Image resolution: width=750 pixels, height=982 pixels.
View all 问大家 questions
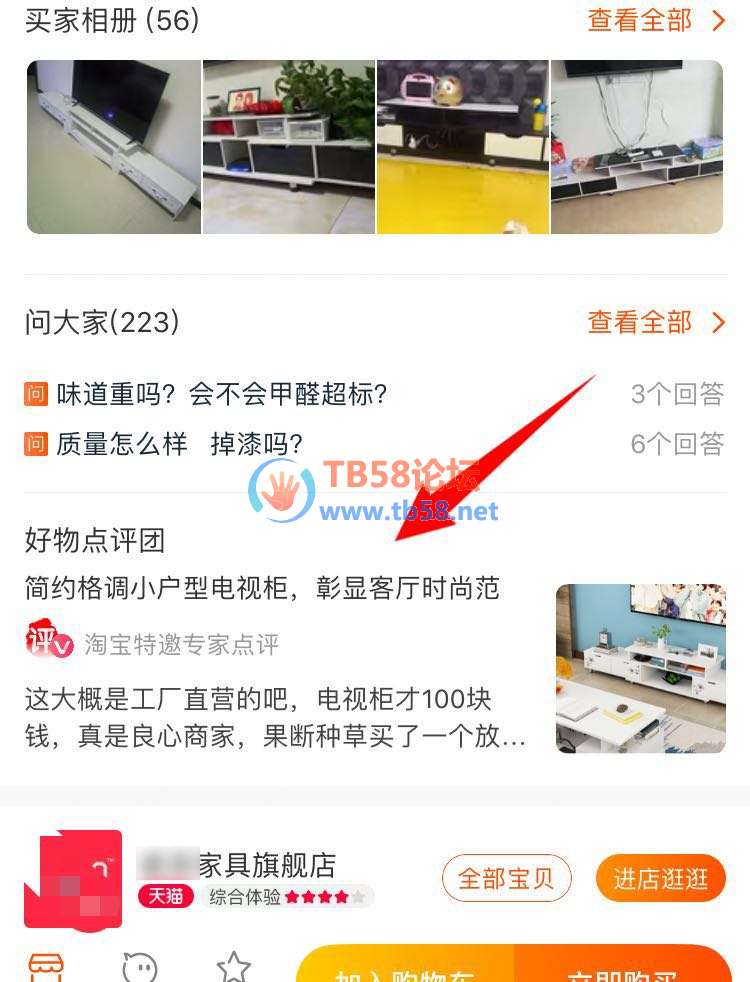coord(655,322)
